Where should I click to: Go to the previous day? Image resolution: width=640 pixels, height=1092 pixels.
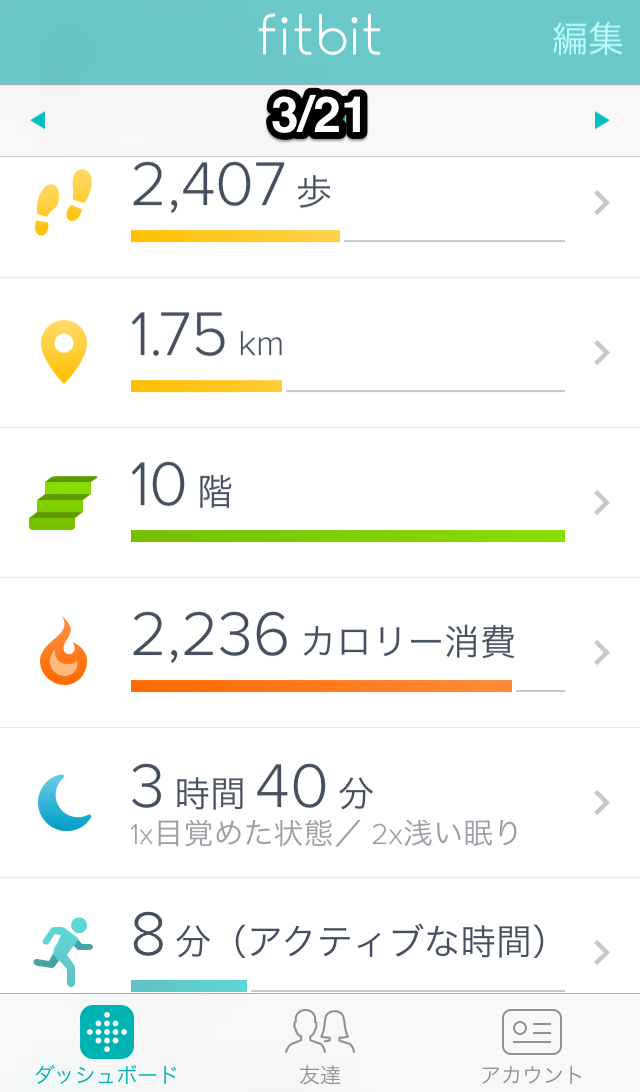tap(38, 121)
